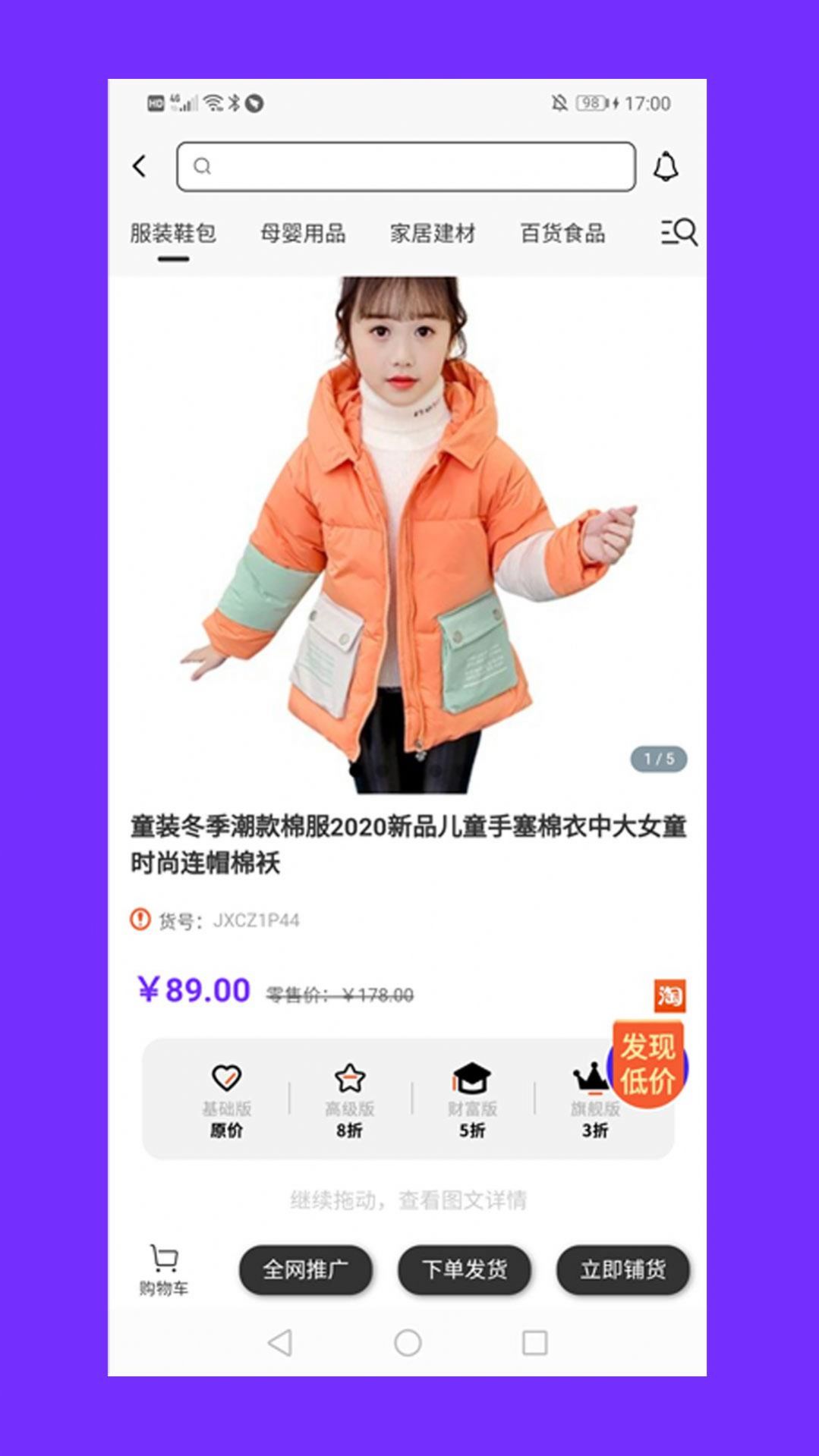Open the 购物车 shopping cart
The width and height of the screenshot is (819, 1456).
pos(164,1269)
